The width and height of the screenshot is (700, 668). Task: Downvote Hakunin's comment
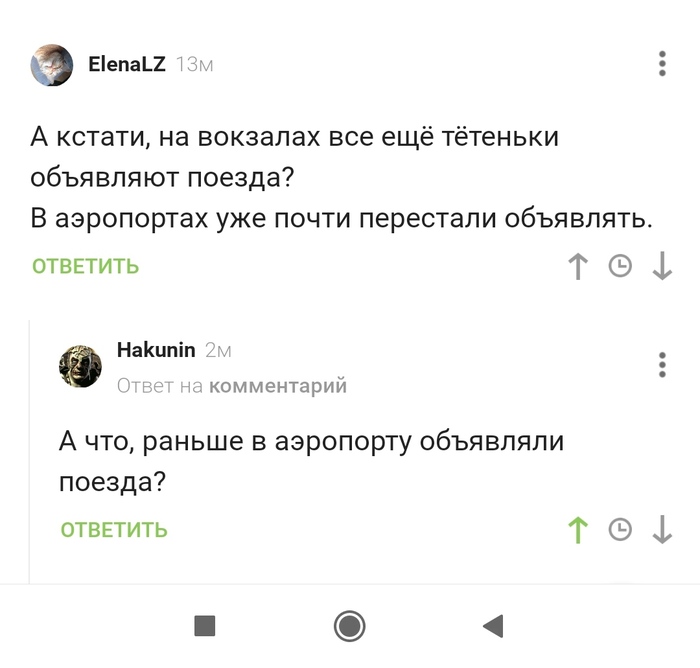[661, 530]
